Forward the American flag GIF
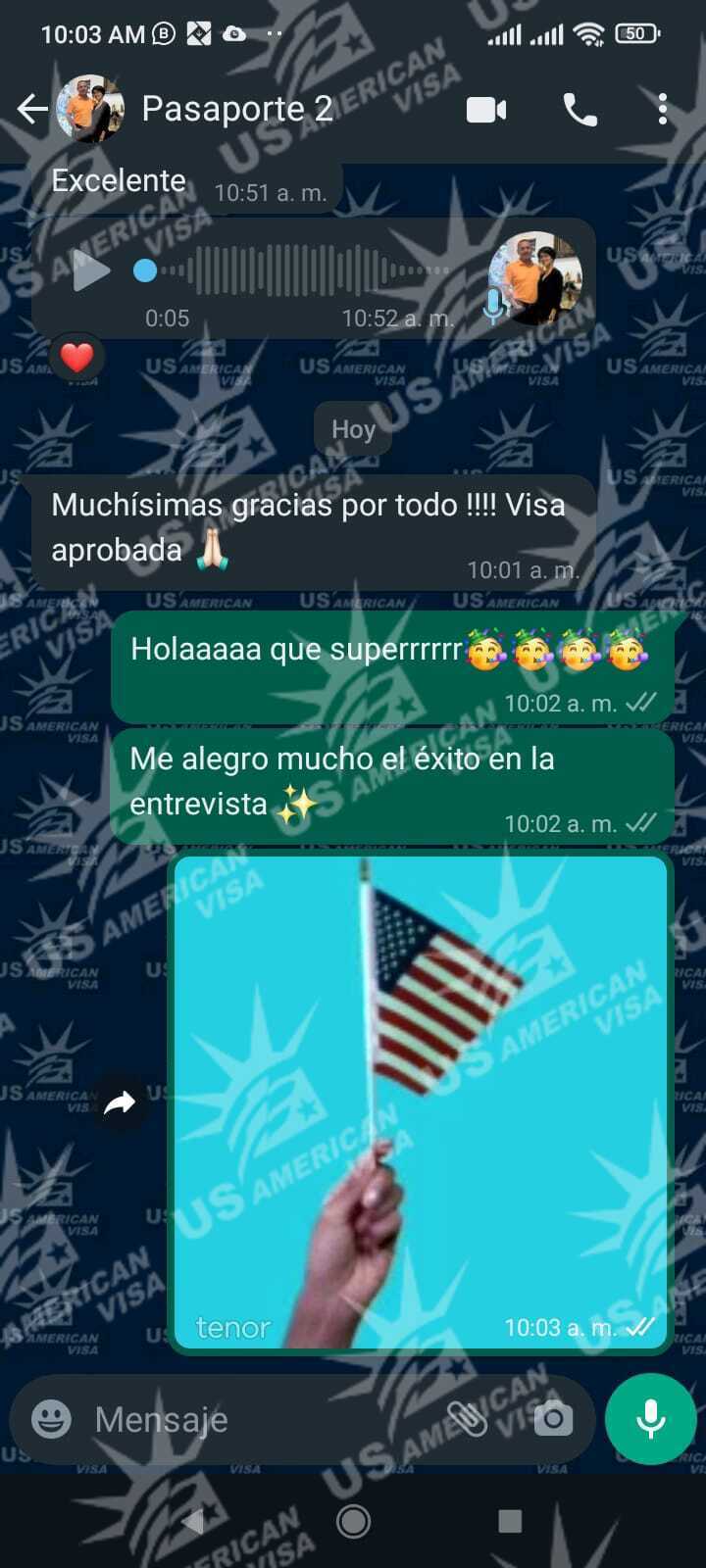The width and height of the screenshot is (706, 1568). point(120,1103)
